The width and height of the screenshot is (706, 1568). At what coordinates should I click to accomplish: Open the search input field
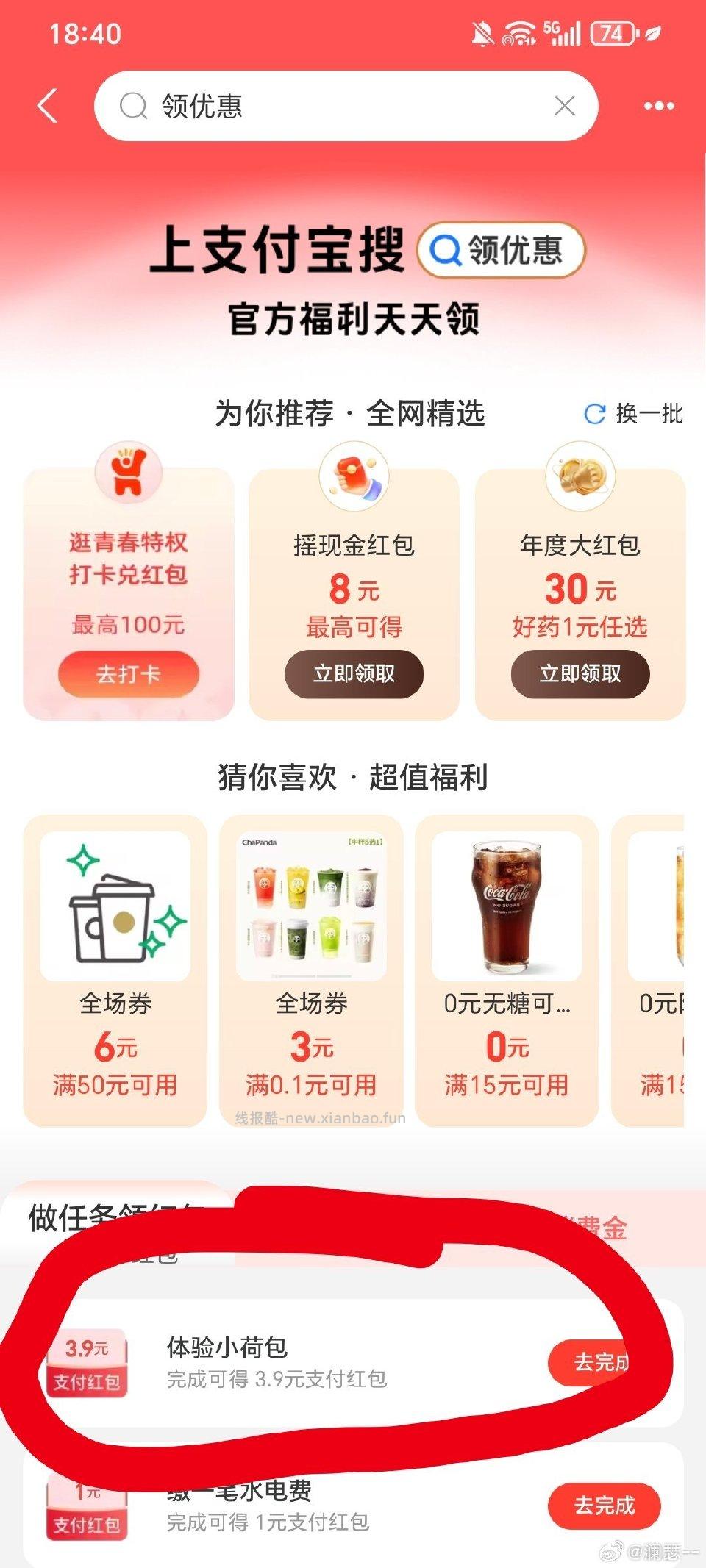331,106
